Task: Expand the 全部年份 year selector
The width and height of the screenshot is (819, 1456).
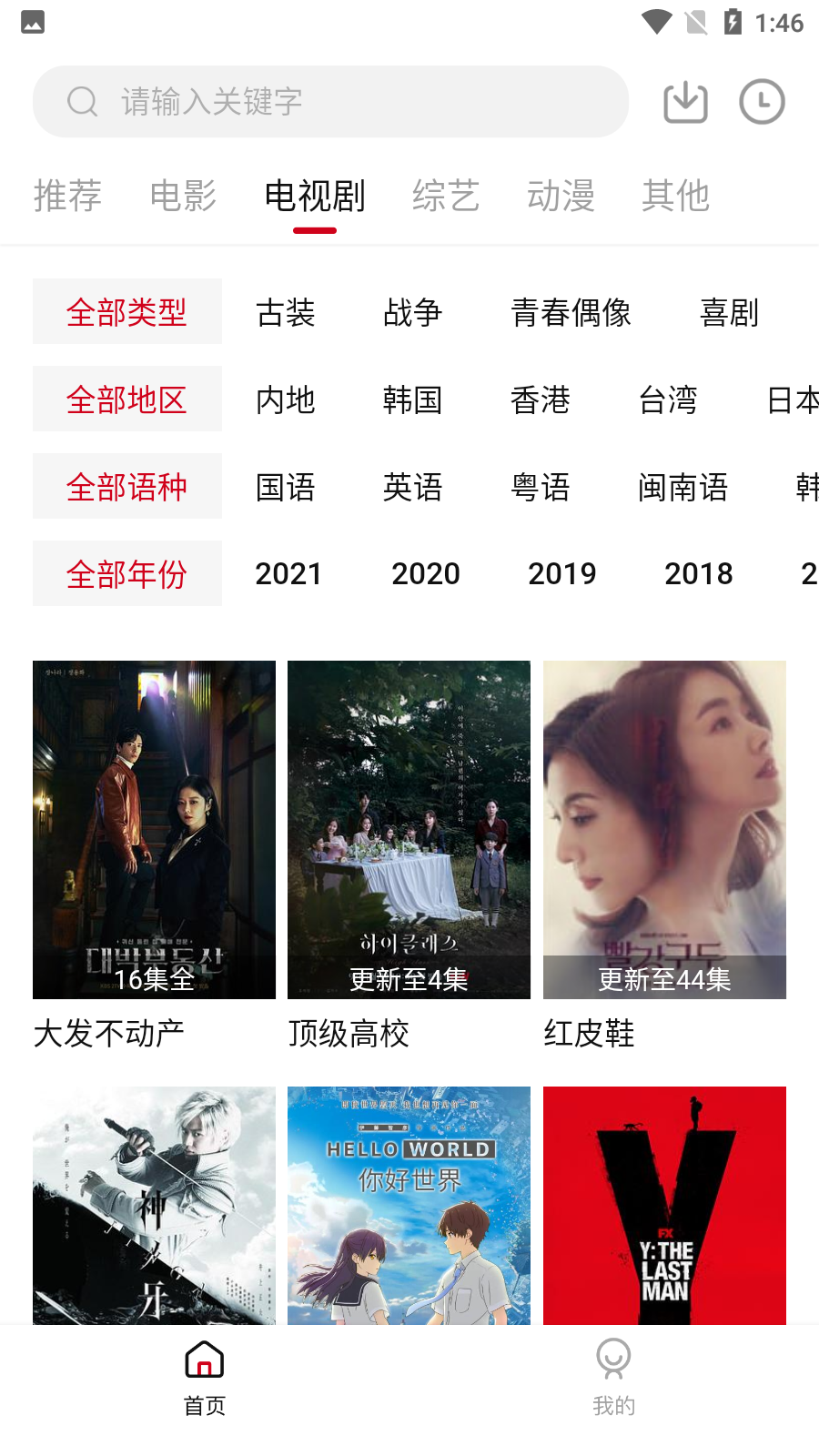Action: [126, 573]
